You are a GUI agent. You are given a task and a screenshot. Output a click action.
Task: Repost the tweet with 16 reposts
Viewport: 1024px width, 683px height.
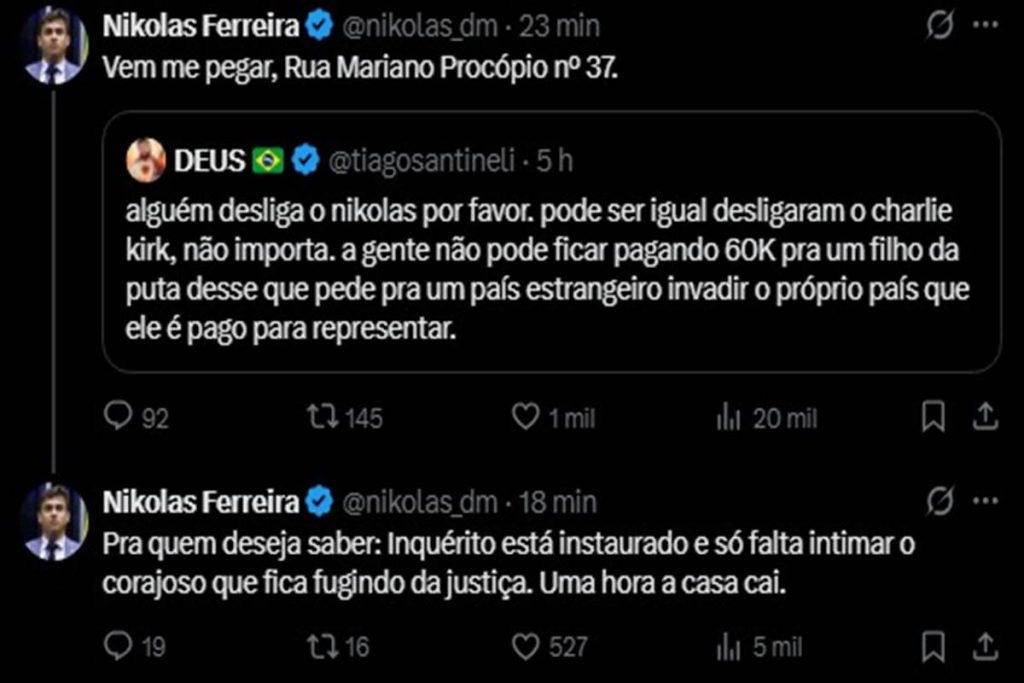(321, 647)
